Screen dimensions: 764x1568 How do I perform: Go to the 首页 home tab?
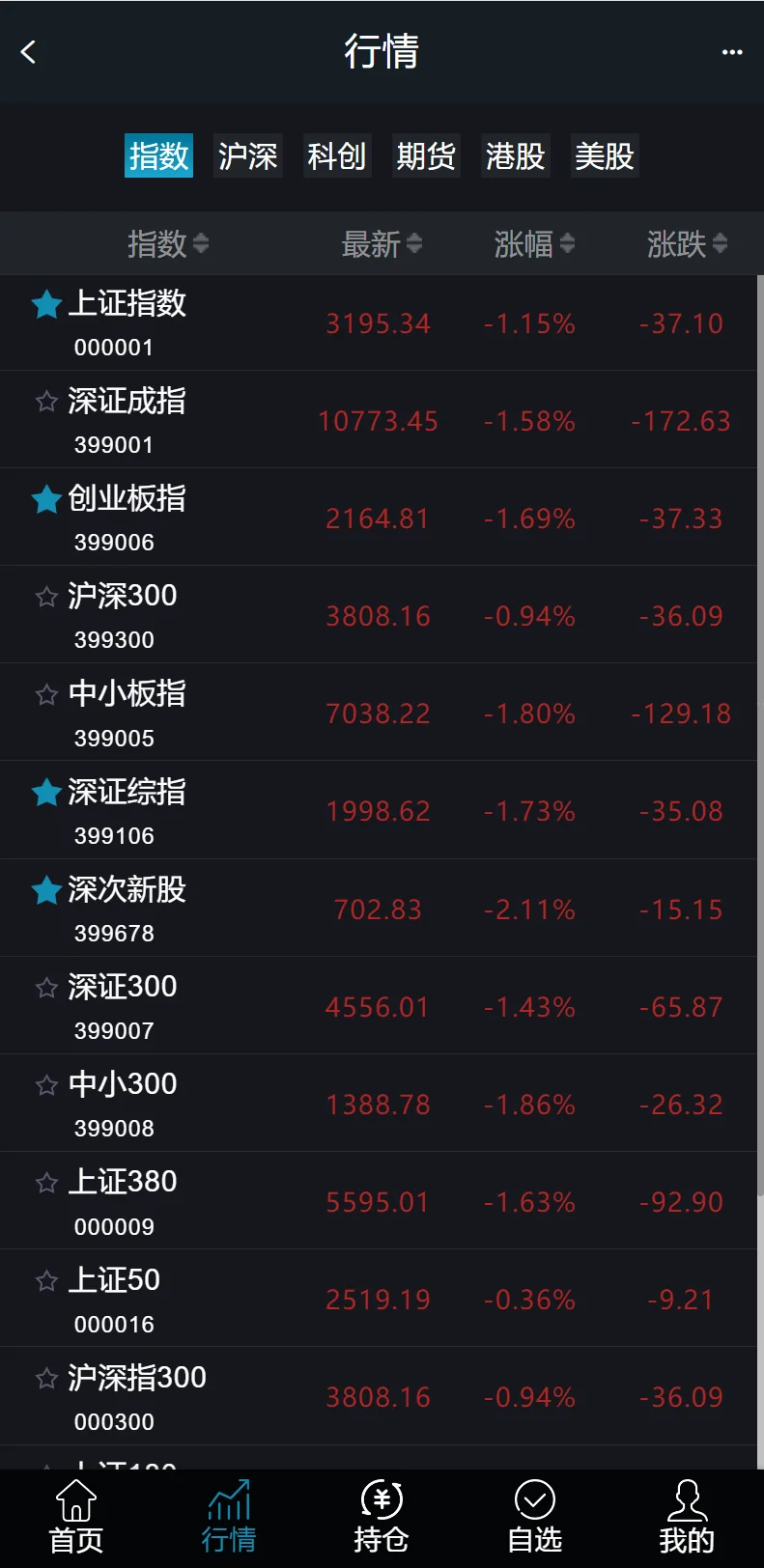pos(76,1517)
